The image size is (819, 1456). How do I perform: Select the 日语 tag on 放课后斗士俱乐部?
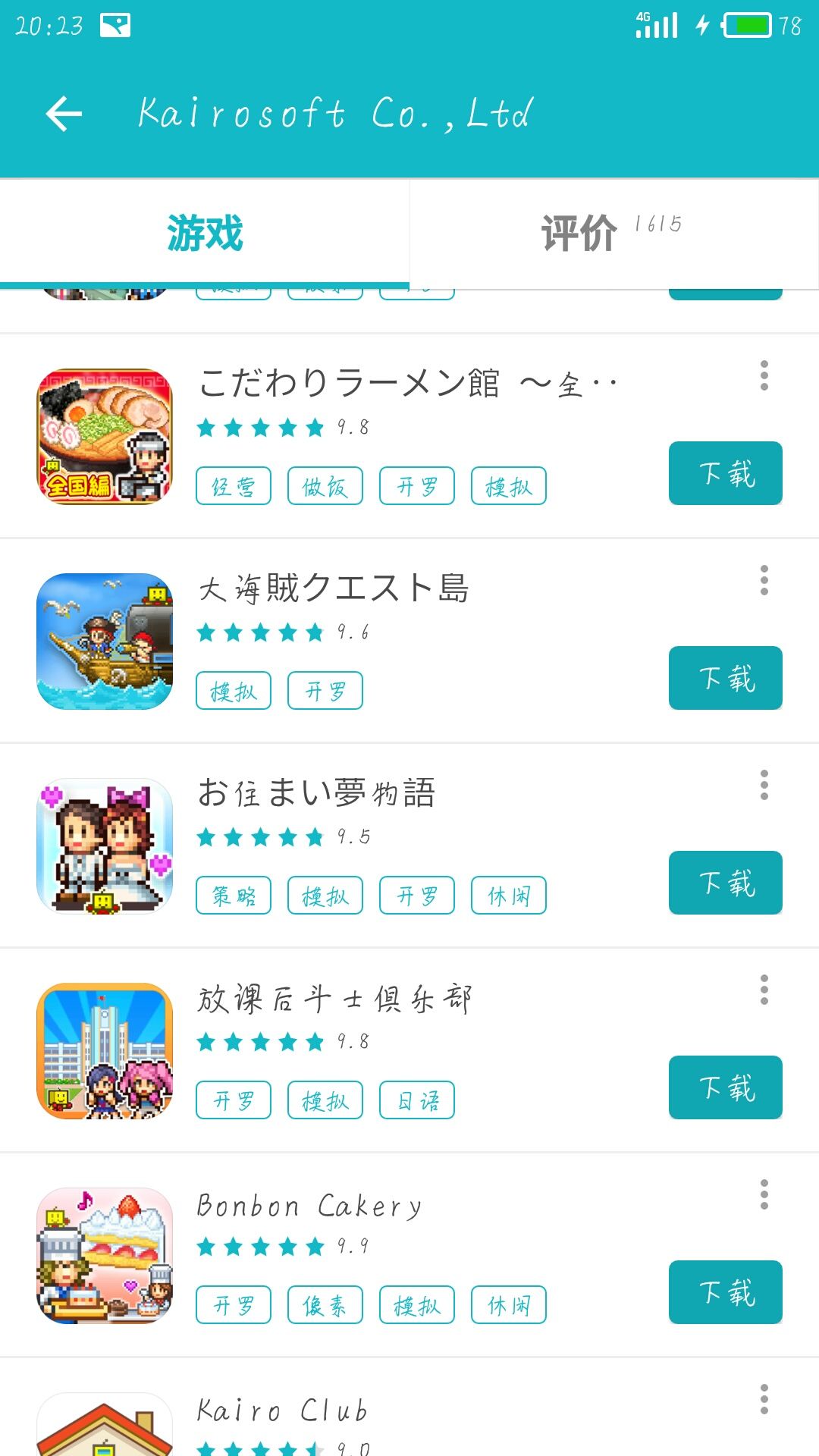coord(416,1100)
